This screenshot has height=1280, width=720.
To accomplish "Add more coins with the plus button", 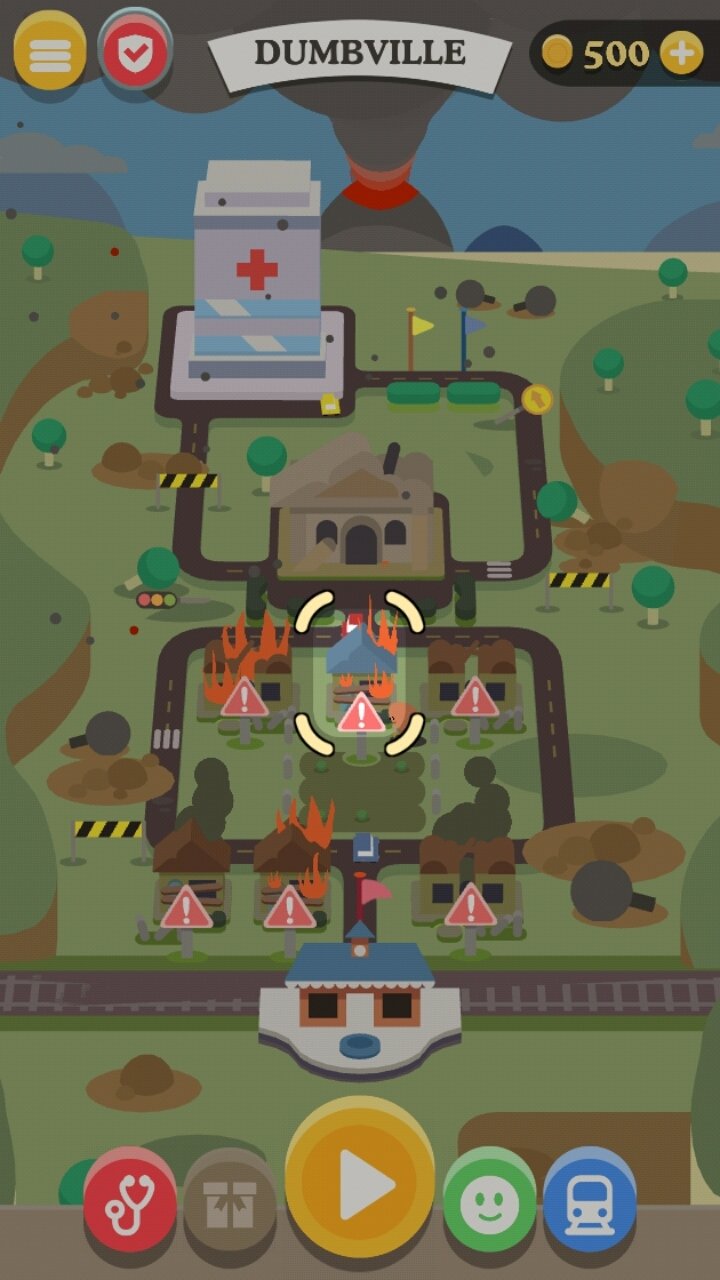I will 681,53.
